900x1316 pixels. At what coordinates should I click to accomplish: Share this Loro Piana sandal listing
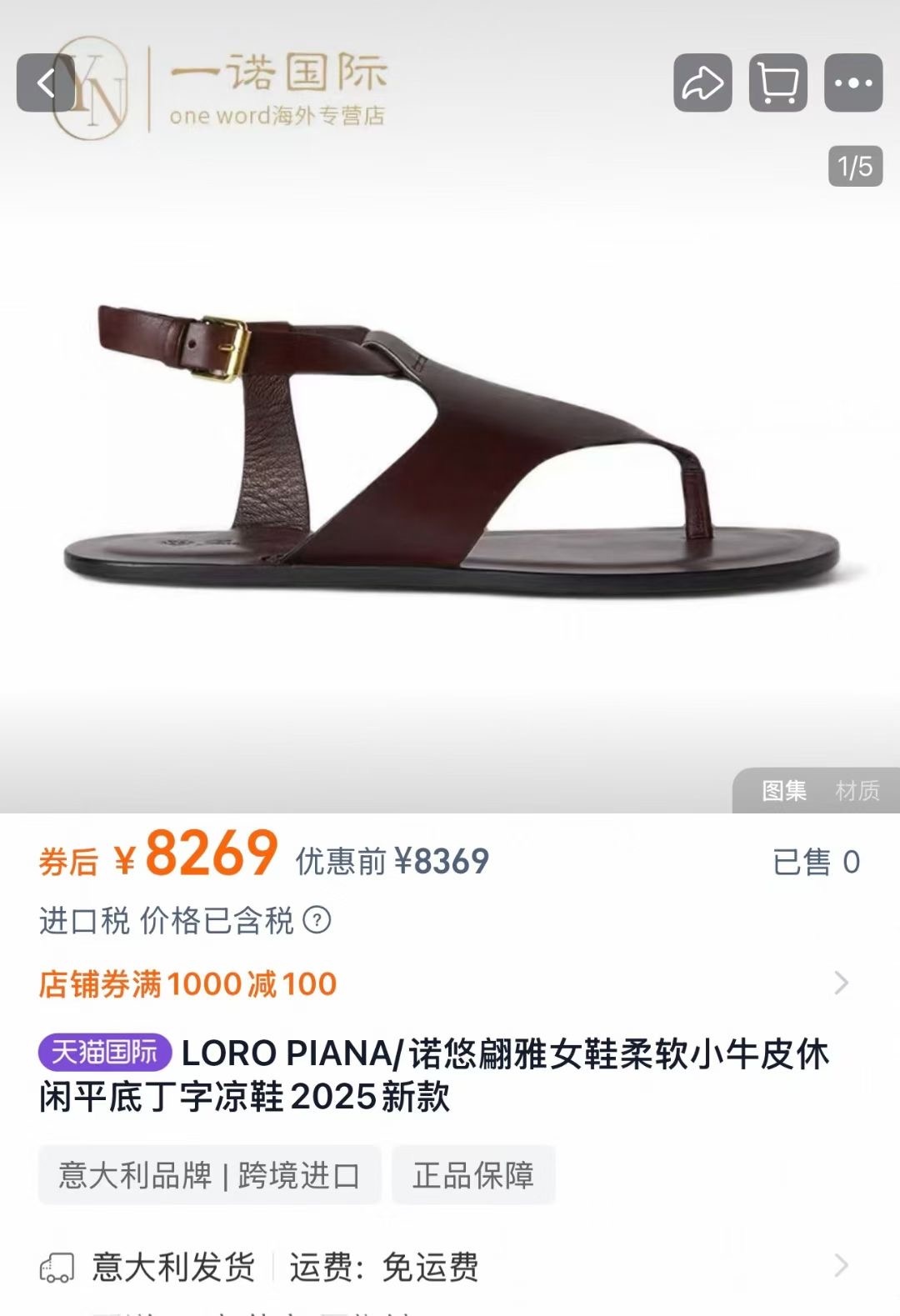pyautogui.click(x=702, y=83)
